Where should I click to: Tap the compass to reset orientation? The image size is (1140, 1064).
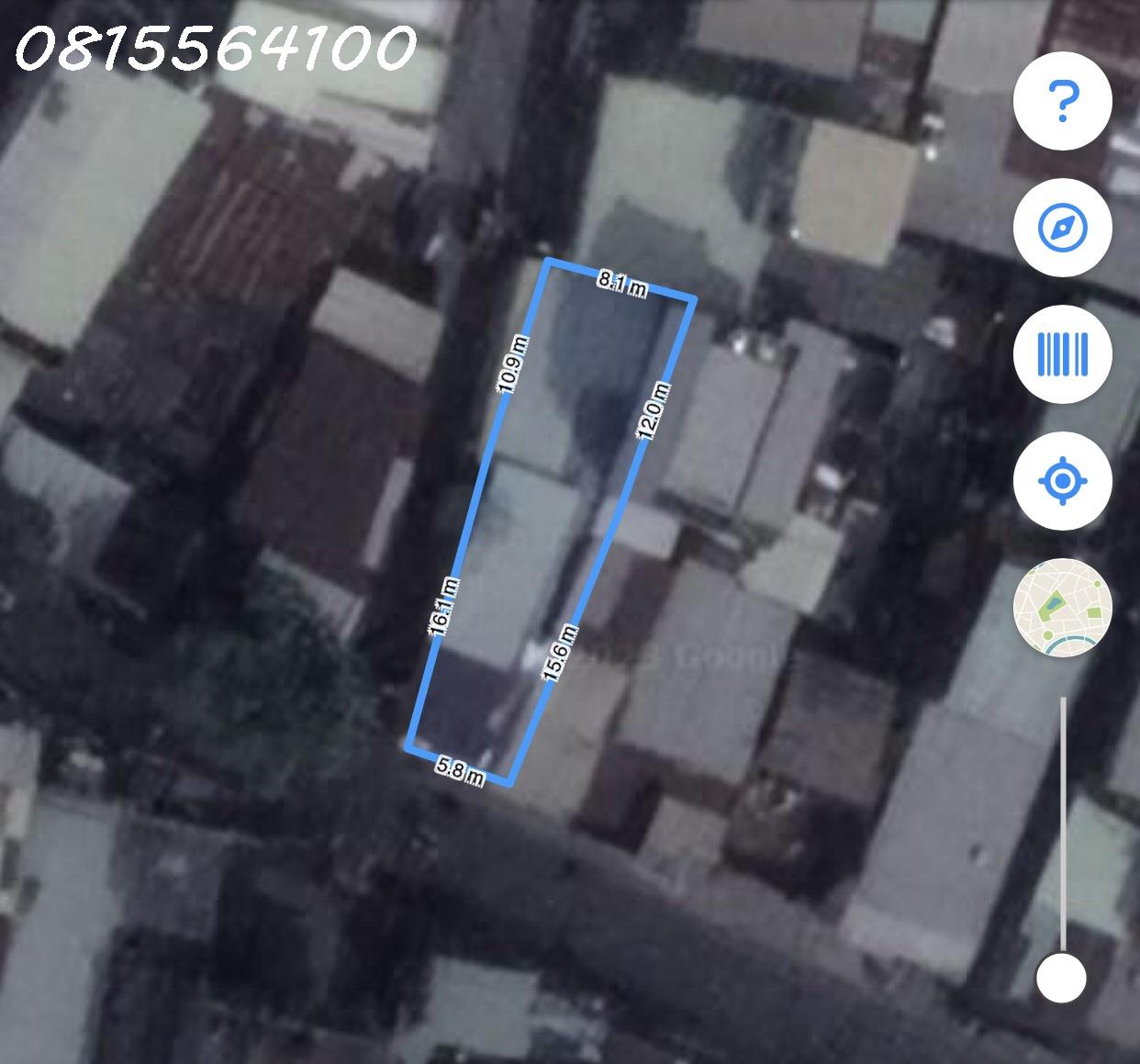pos(1062,228)
